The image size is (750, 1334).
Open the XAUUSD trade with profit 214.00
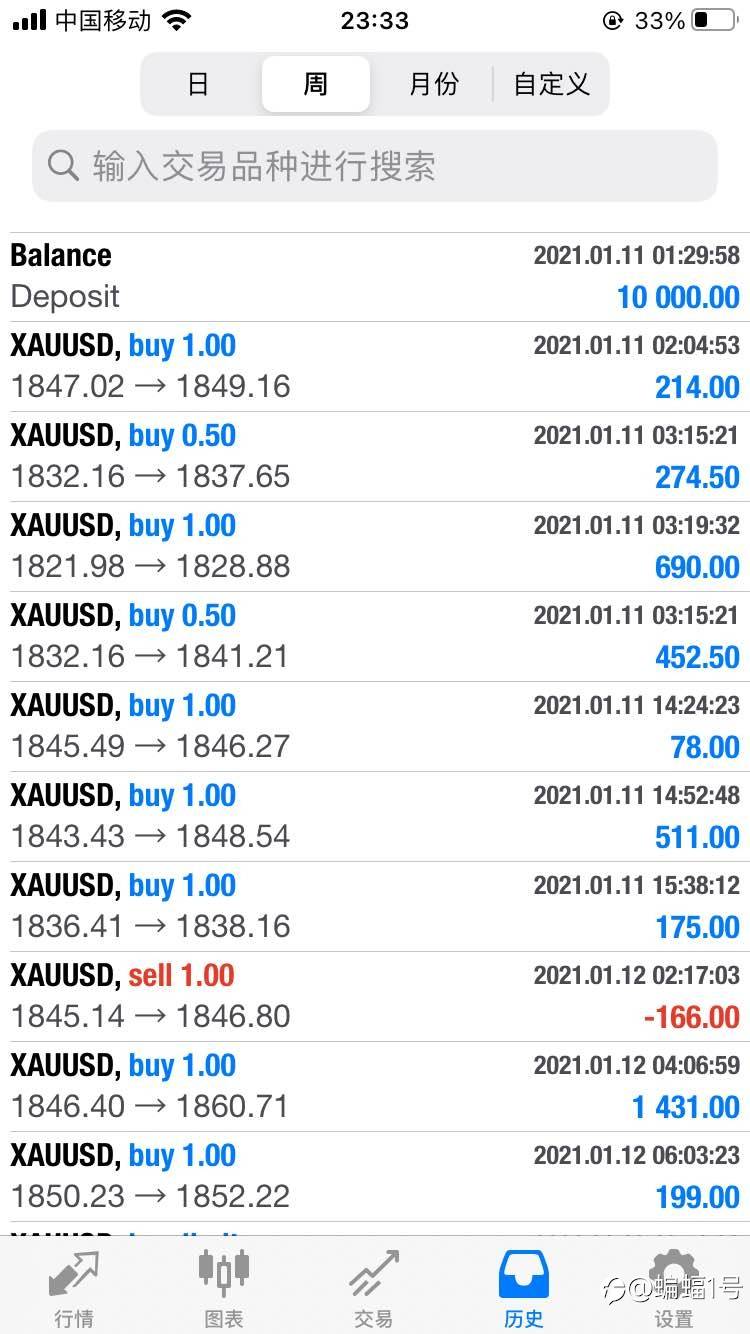pyautogui.click(x=375, y=367)
